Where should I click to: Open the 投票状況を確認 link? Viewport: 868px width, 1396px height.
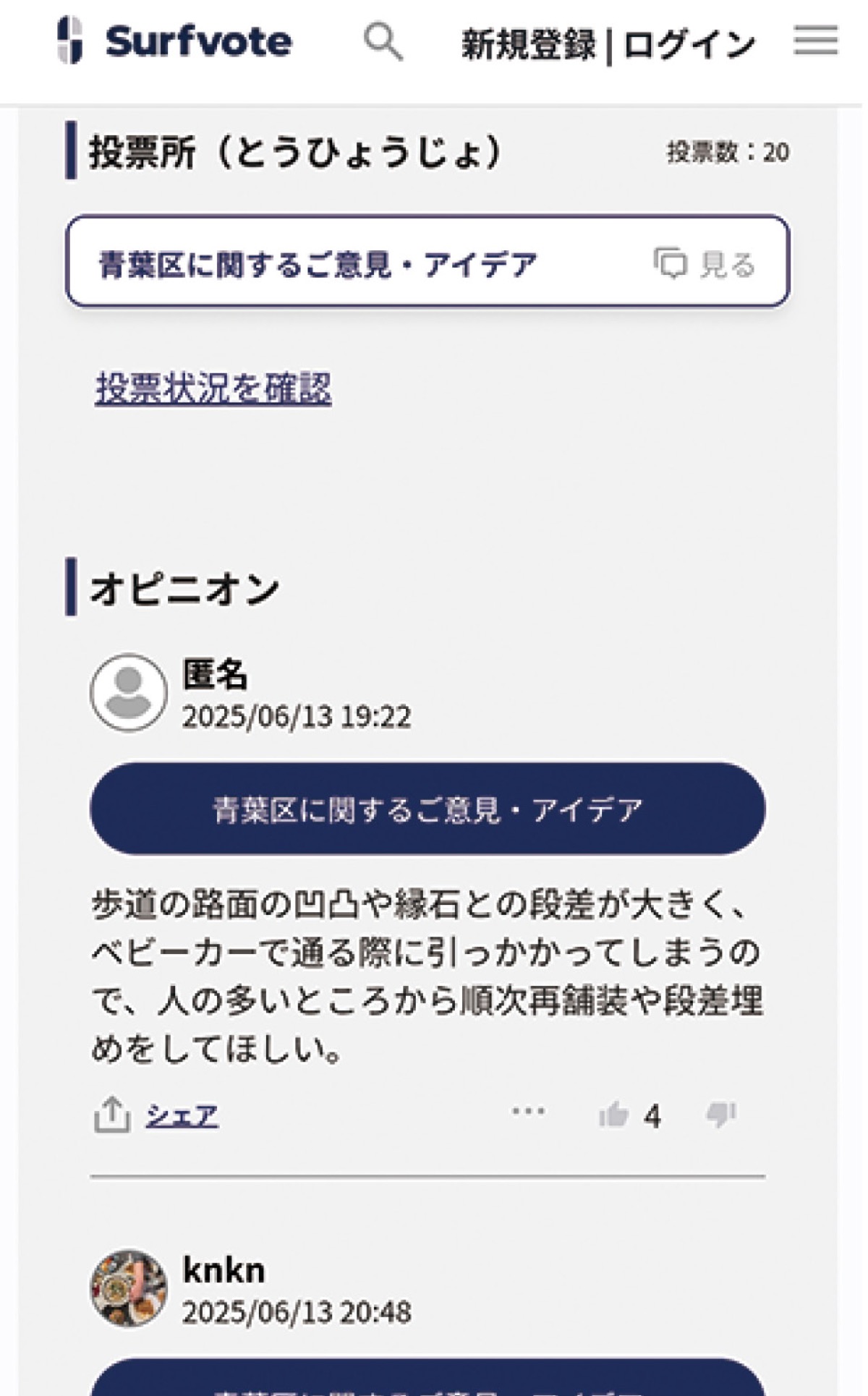tap(213, 388)
